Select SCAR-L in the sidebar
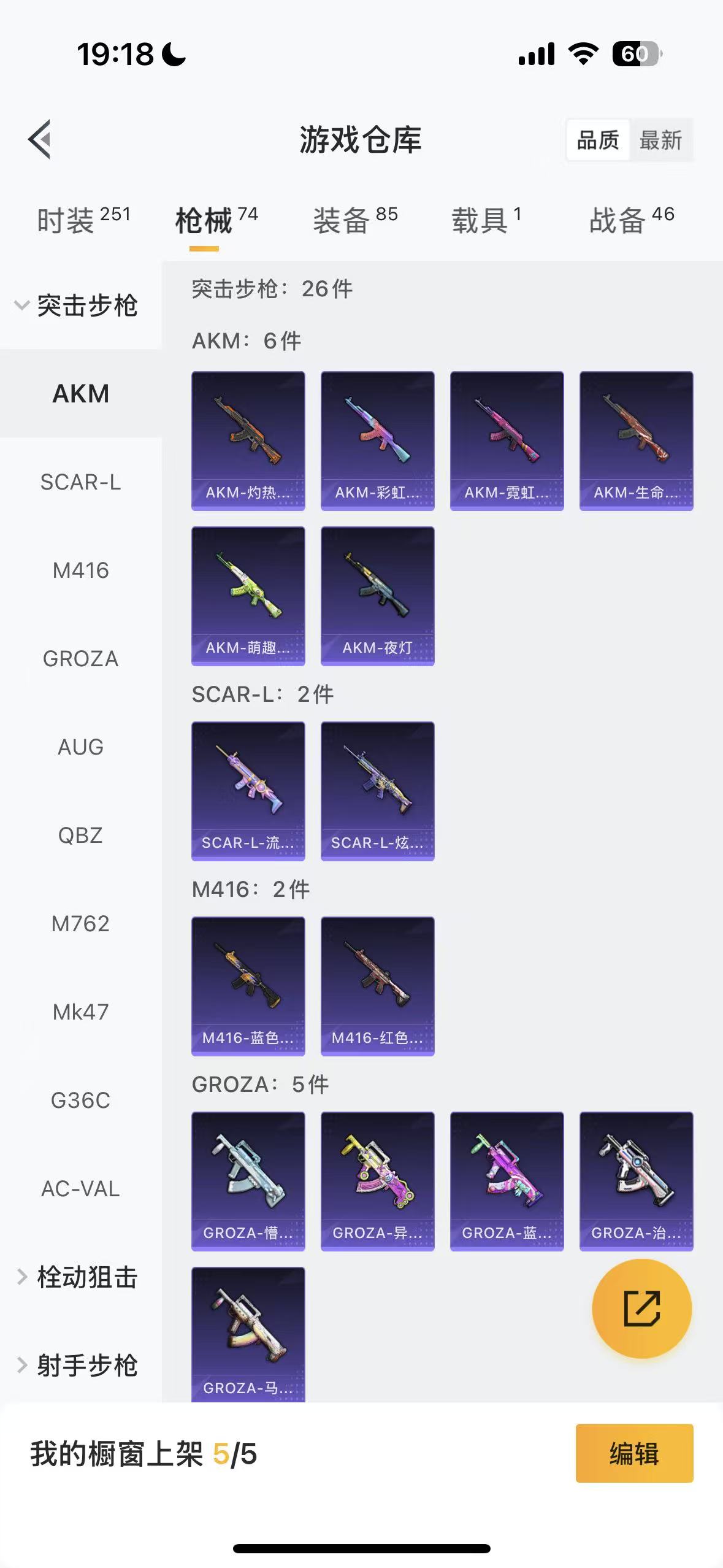Screen dimensions: 723x1568 (x=80, y=482)
